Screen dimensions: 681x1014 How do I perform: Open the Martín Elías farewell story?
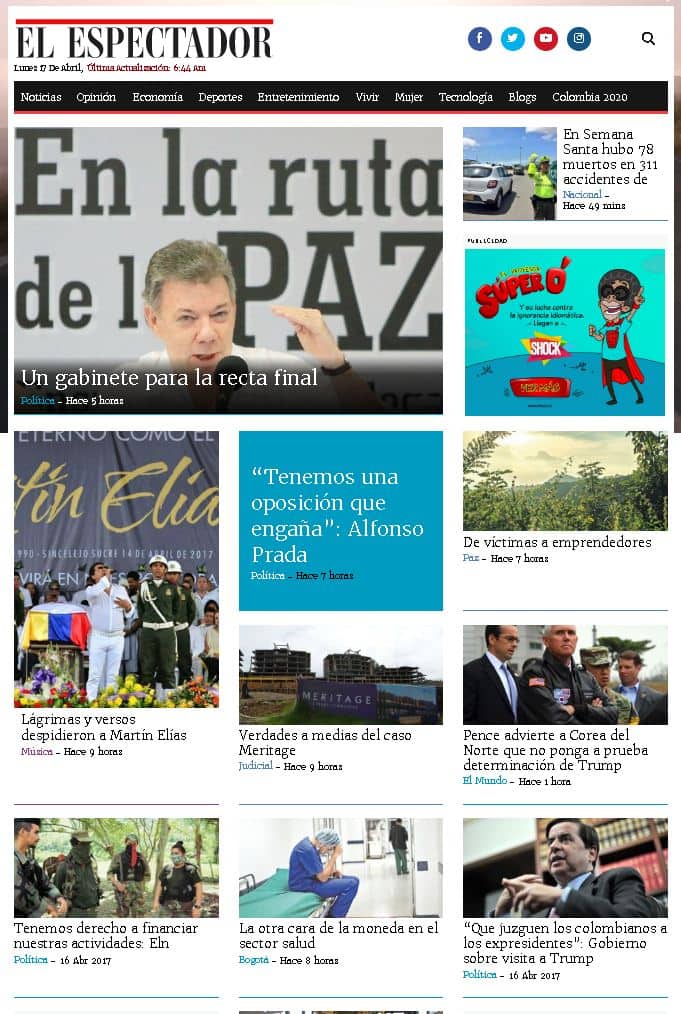click(x=104, y=727)
